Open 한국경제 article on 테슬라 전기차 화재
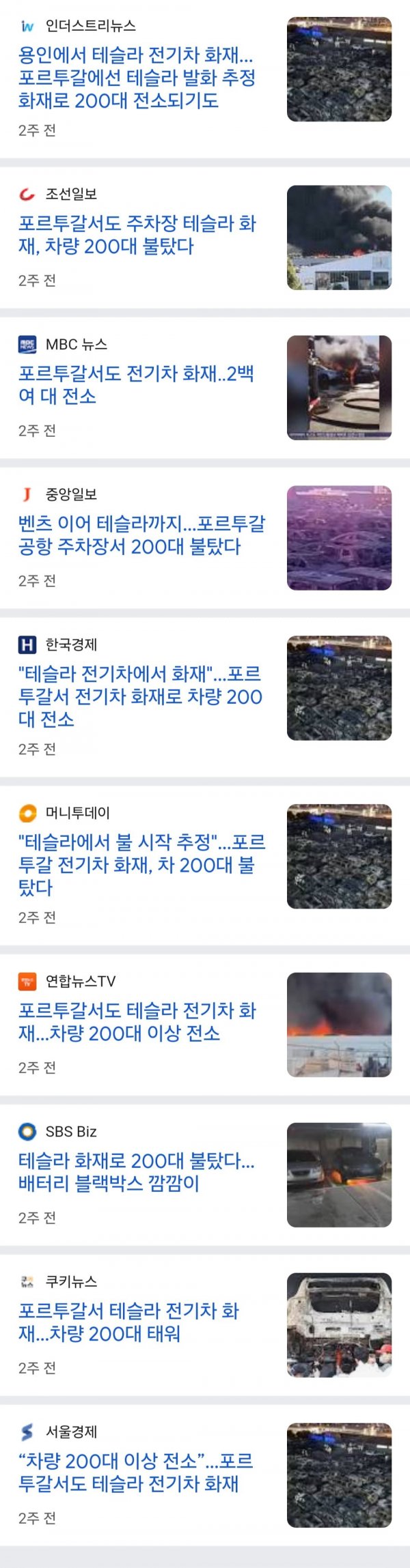This screenshot has height=1568, width=410. click(140, 696)
